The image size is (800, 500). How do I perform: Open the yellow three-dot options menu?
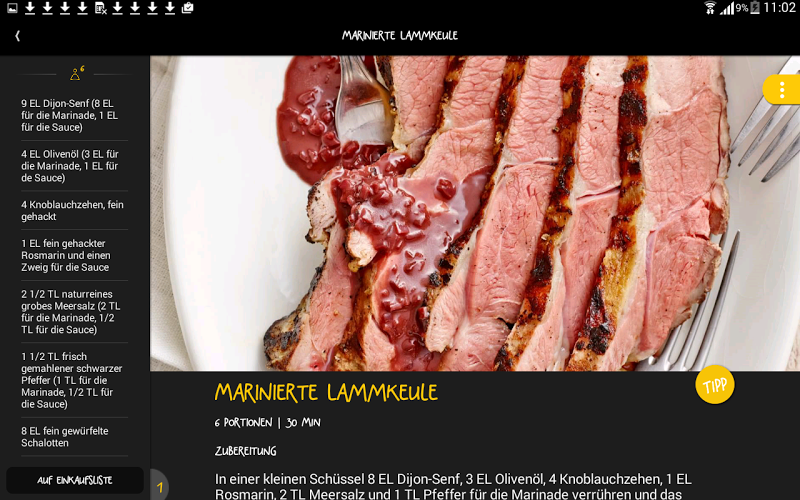(782, 90)
